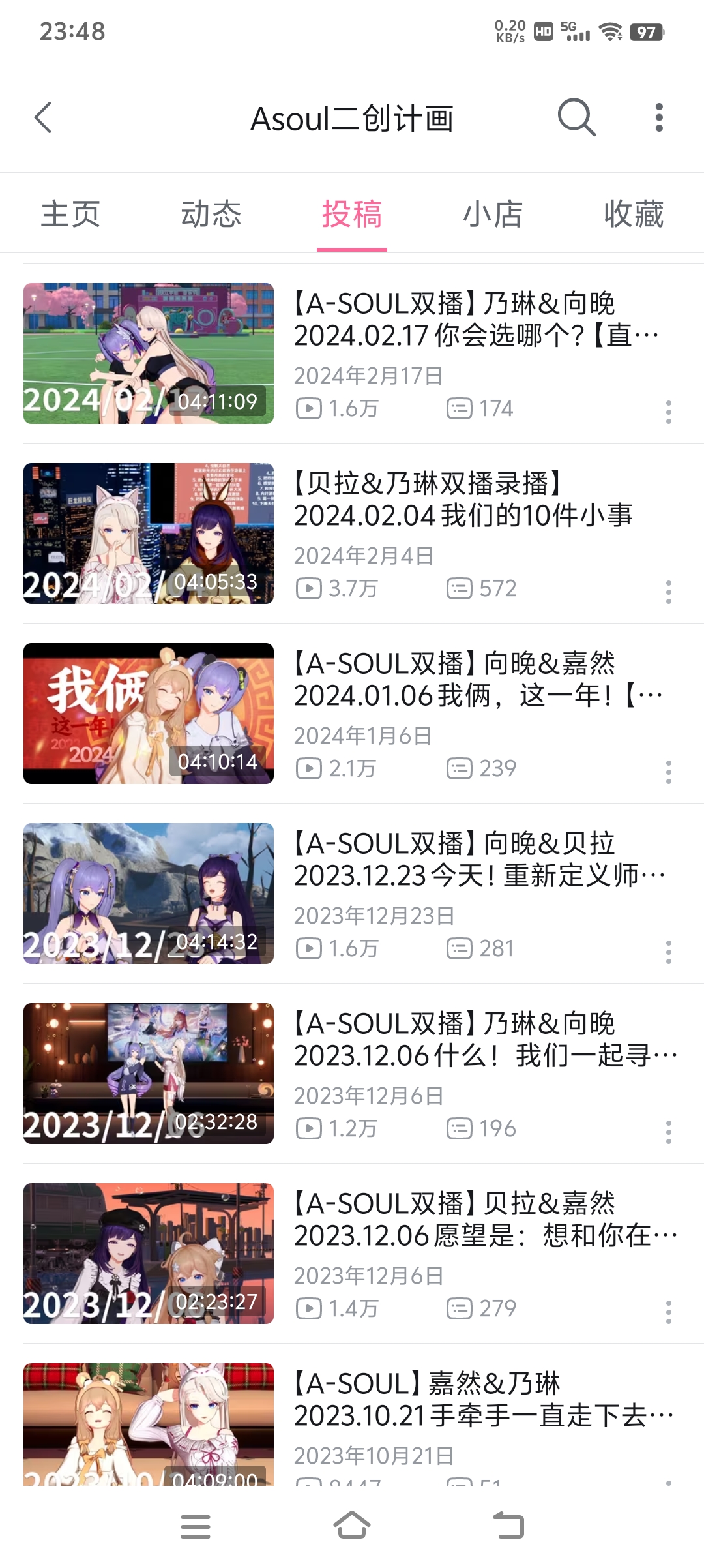Select the 投稿 tab
This screenshot has height=1568, width=704.
point(352,214)
